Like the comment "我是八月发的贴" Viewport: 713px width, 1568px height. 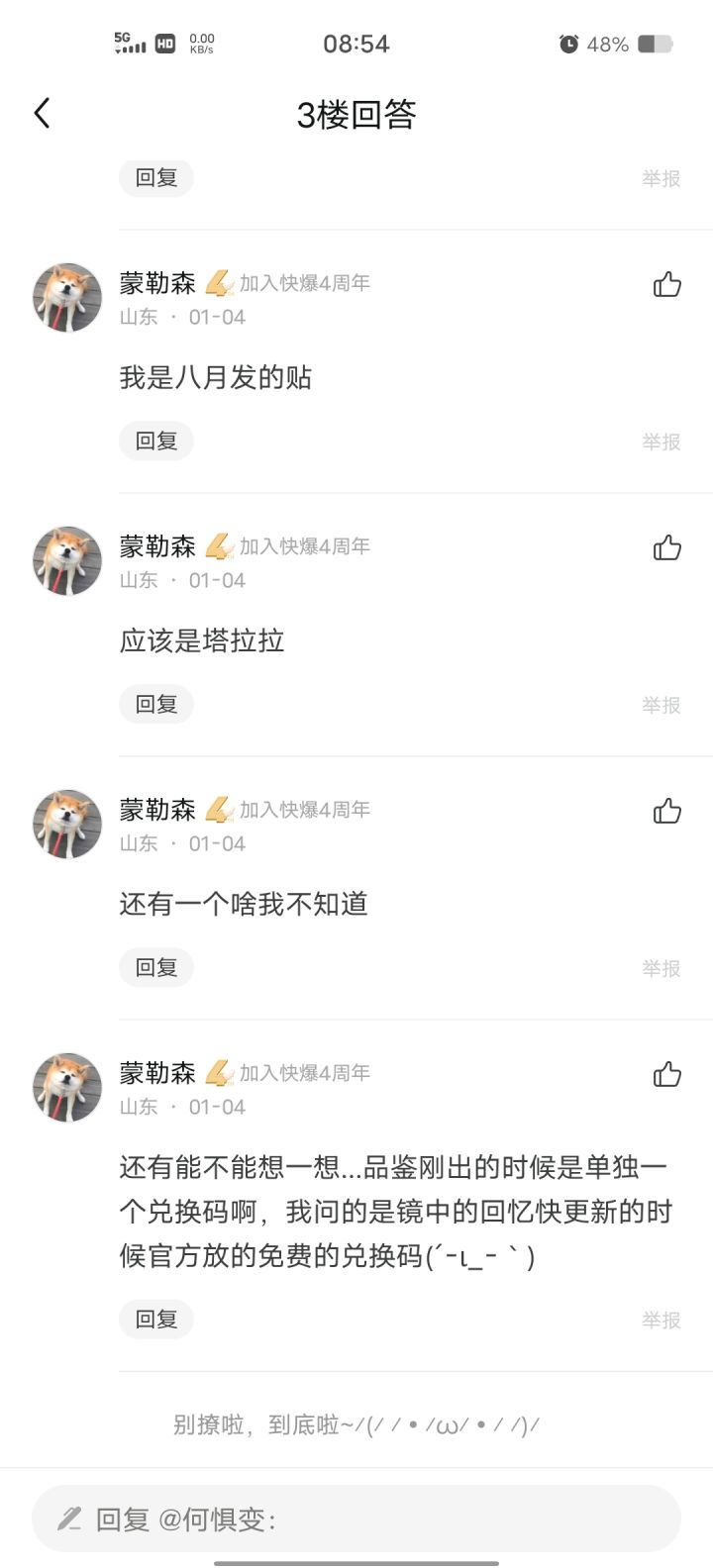click(667, 285)
